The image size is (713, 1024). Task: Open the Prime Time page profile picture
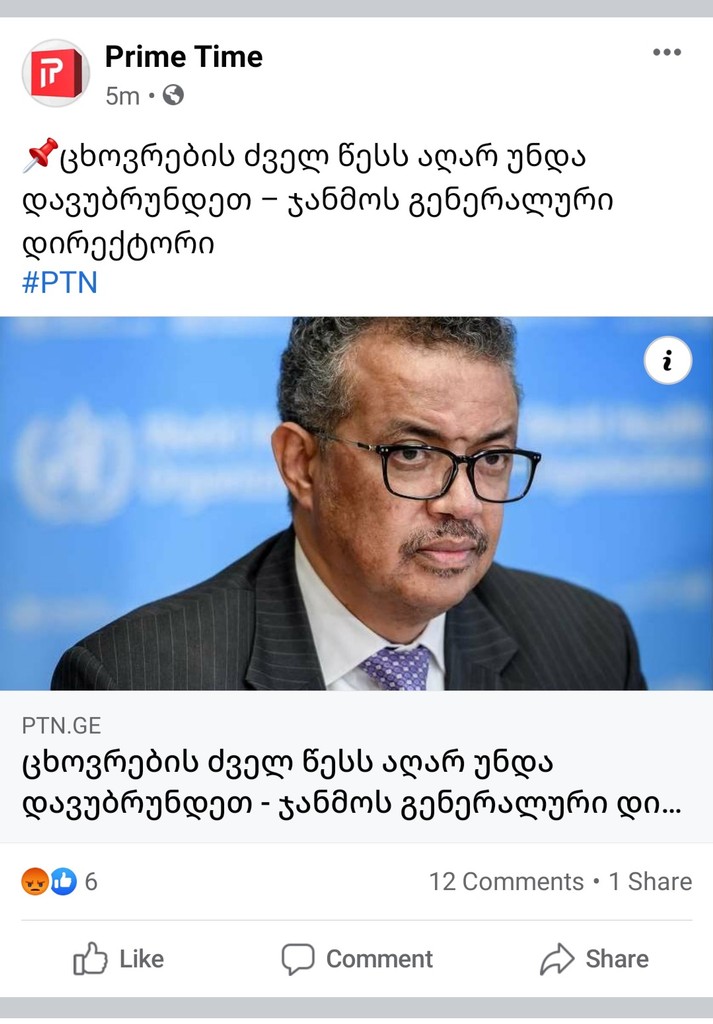56,73
